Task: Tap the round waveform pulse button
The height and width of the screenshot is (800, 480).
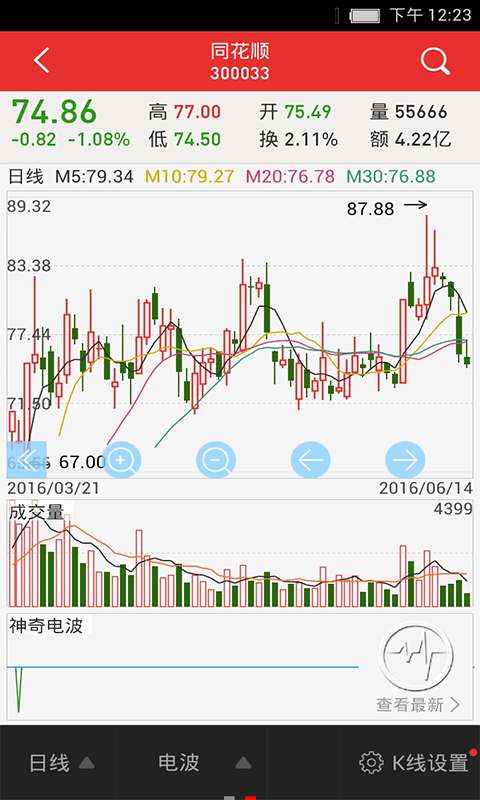Action: pos(416,656)
